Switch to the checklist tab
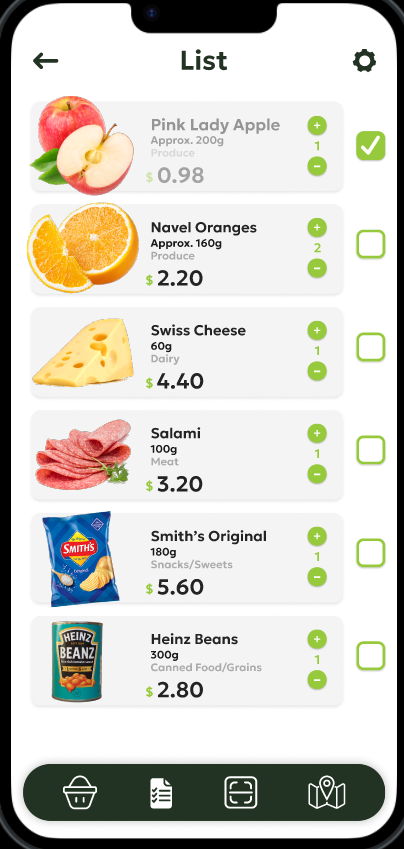 (161, 793)
